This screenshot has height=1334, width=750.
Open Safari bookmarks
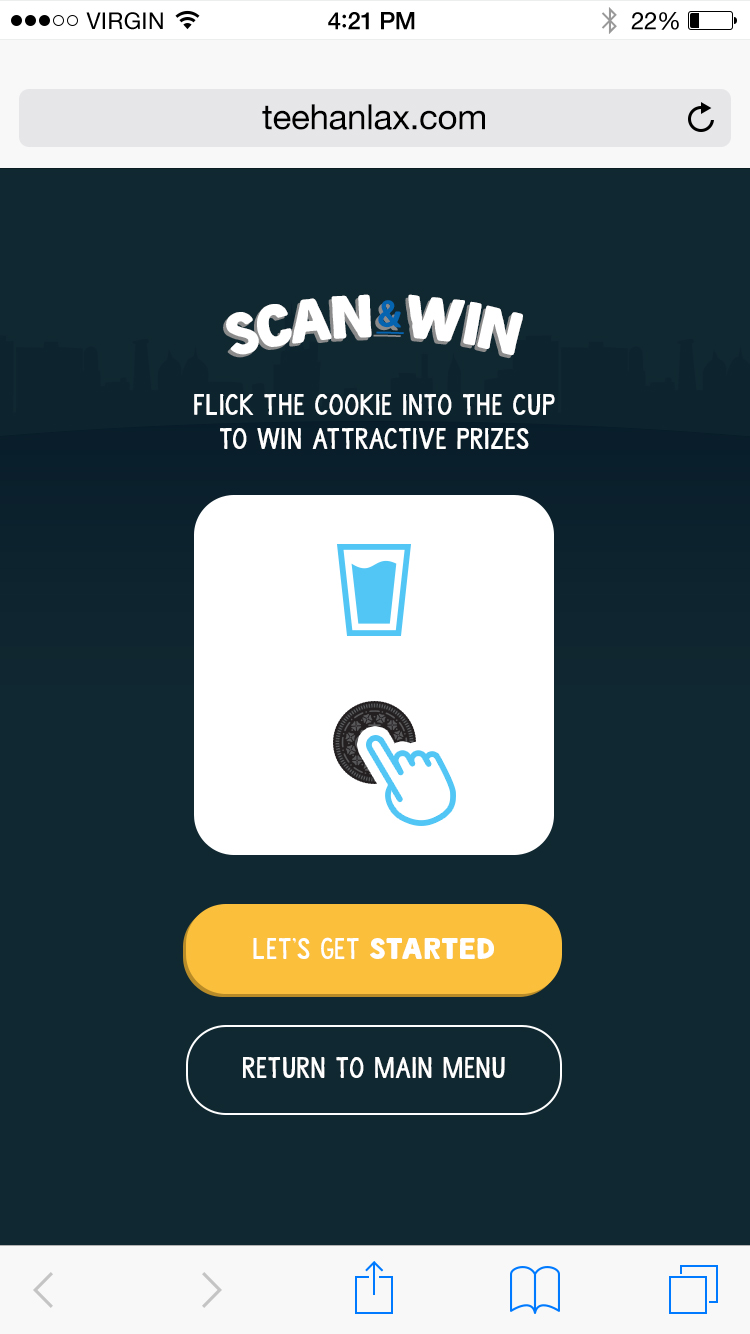(x=535, y=1289)
